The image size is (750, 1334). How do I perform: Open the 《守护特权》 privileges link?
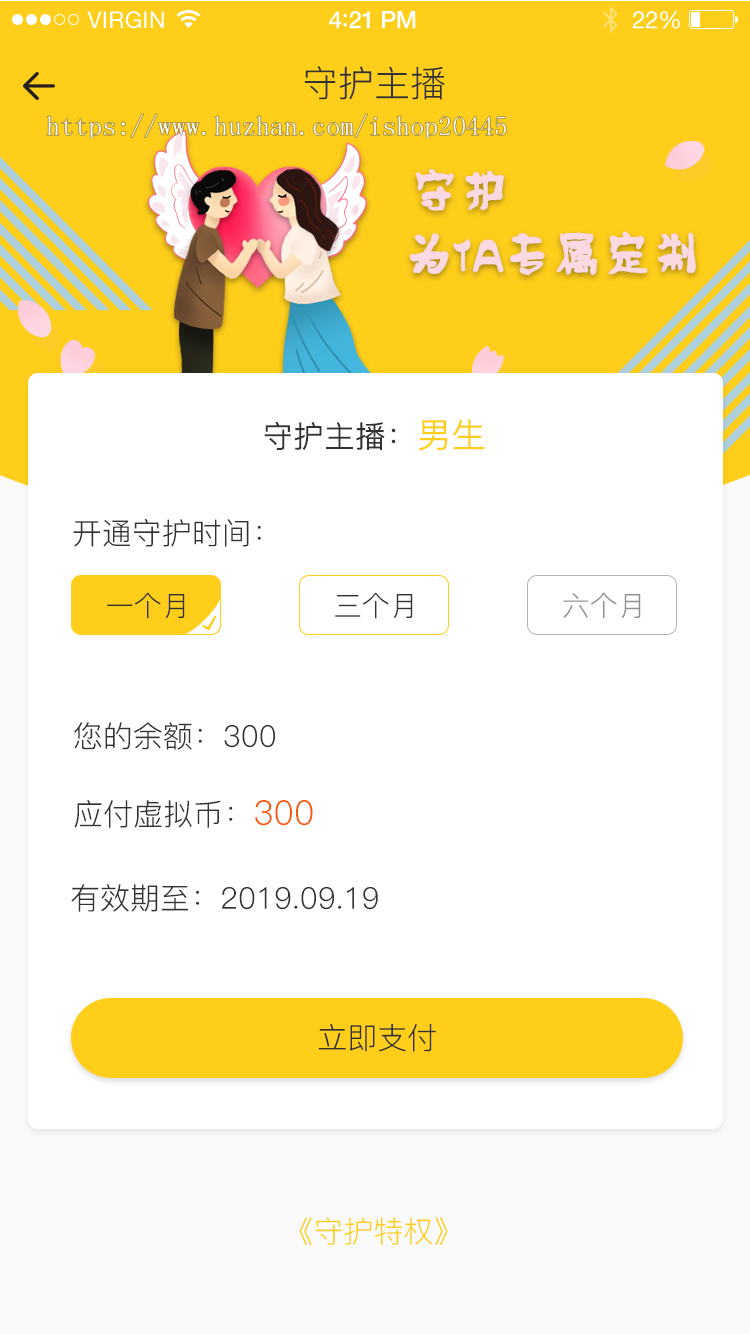pyautogui.click(x=374, y=1231)
